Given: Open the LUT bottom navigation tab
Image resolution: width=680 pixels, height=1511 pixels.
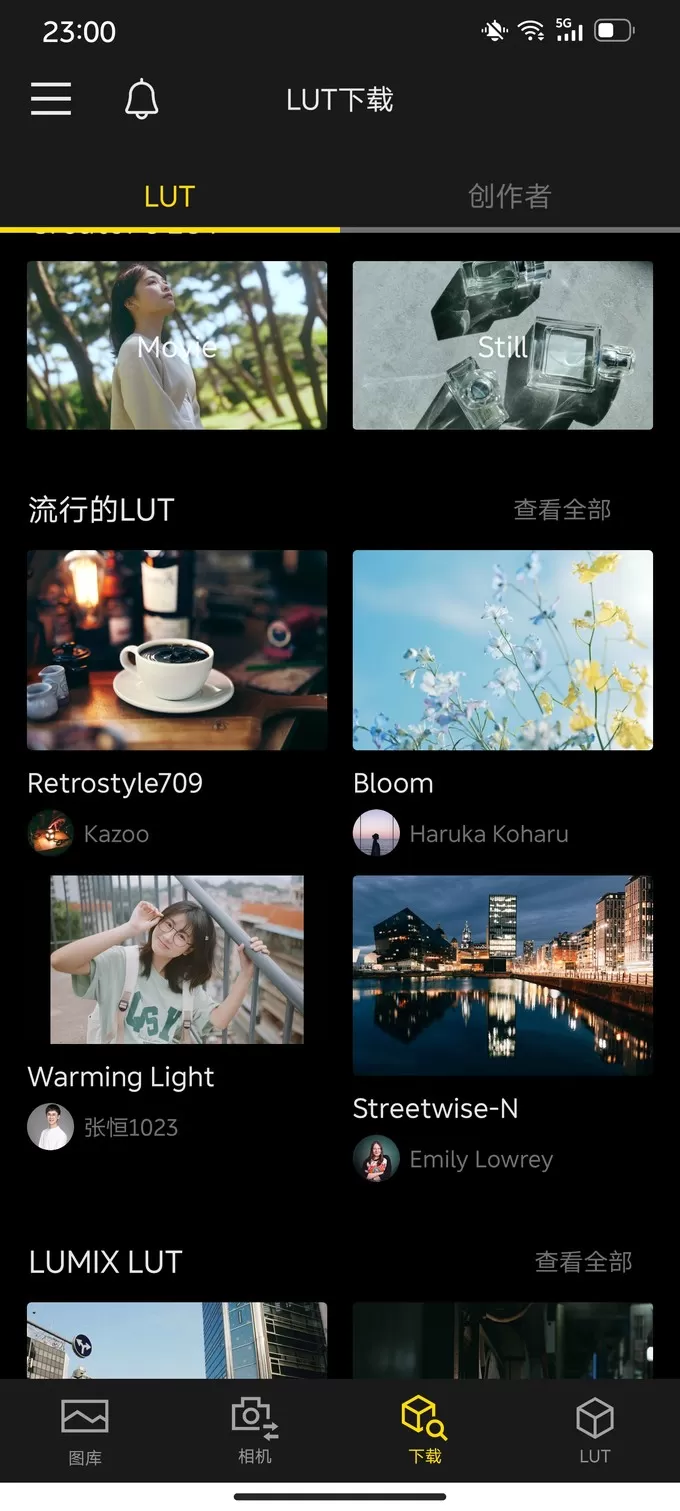Looking at the screenshot, I should tap(595, 1430).
